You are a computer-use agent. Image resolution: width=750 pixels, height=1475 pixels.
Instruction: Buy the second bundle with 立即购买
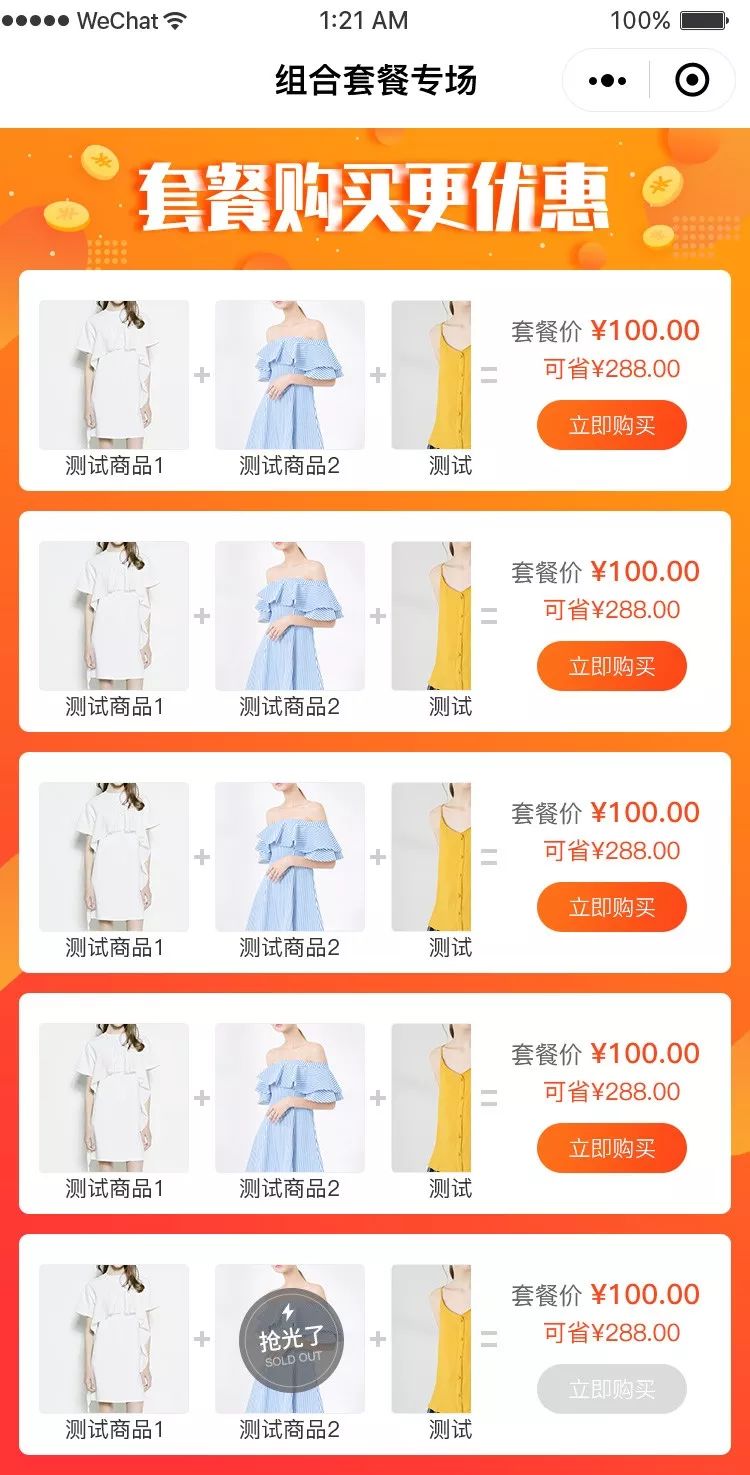(x=611, y=666)
